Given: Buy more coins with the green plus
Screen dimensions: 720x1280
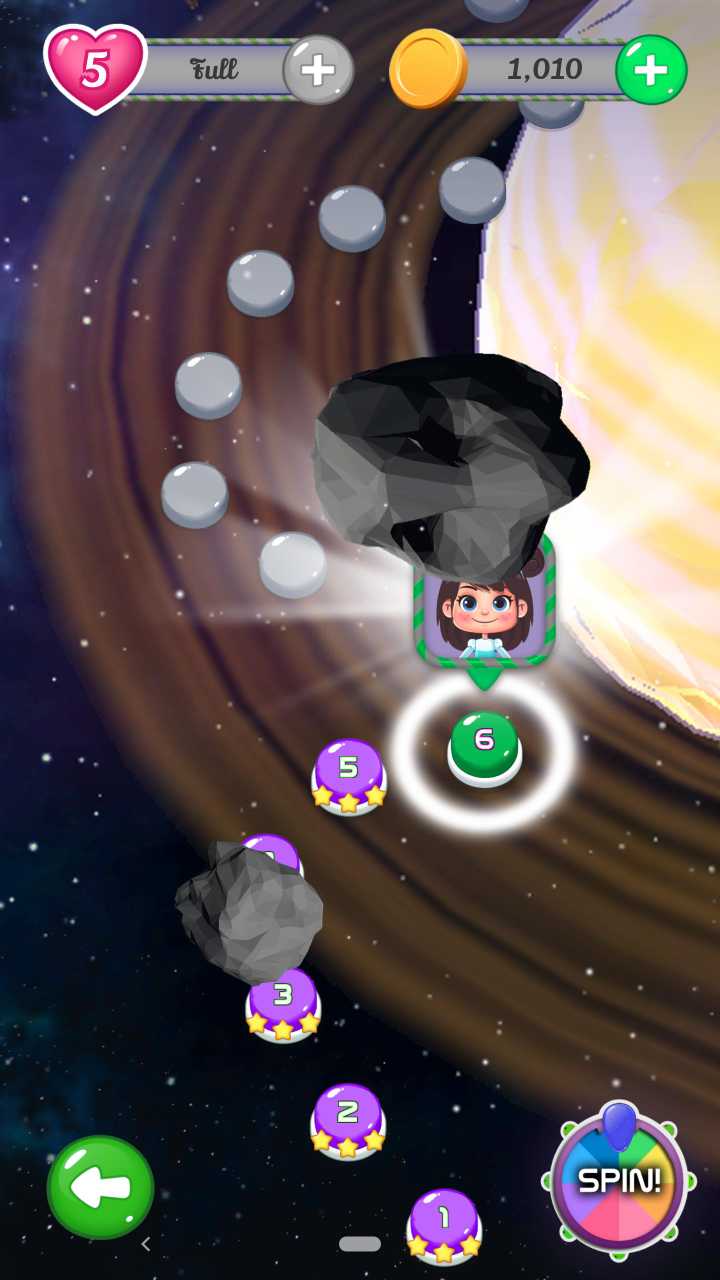Looking at the screenshot, I should [651, 70].
